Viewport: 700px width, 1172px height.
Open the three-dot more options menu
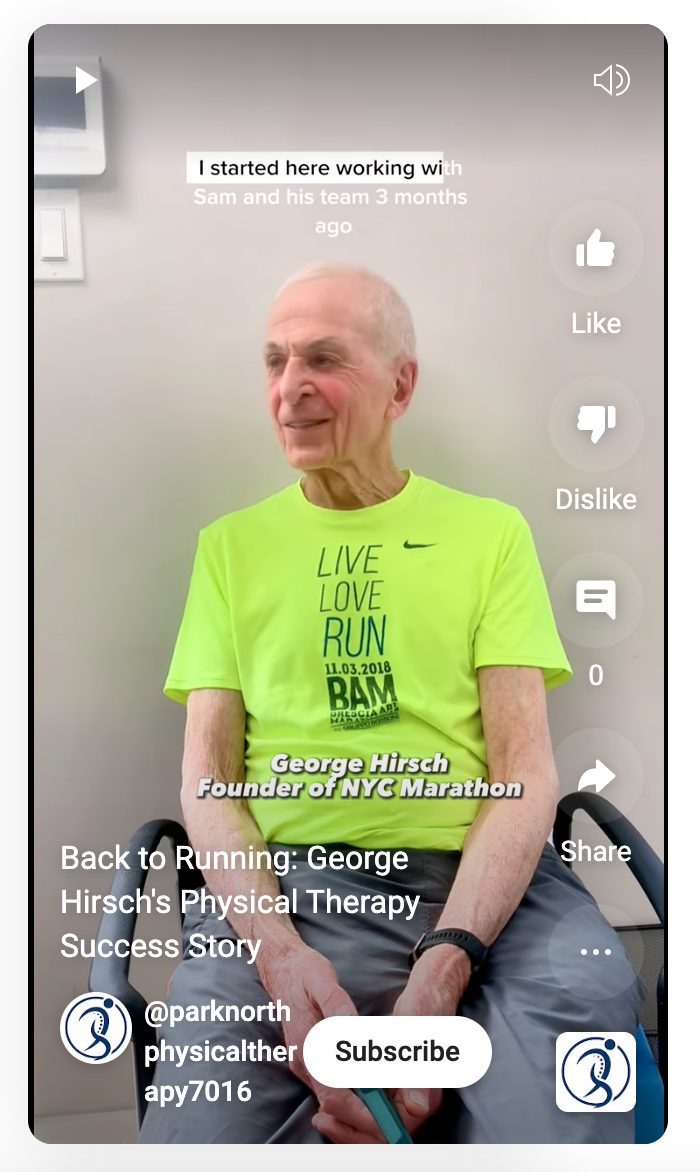596,952
